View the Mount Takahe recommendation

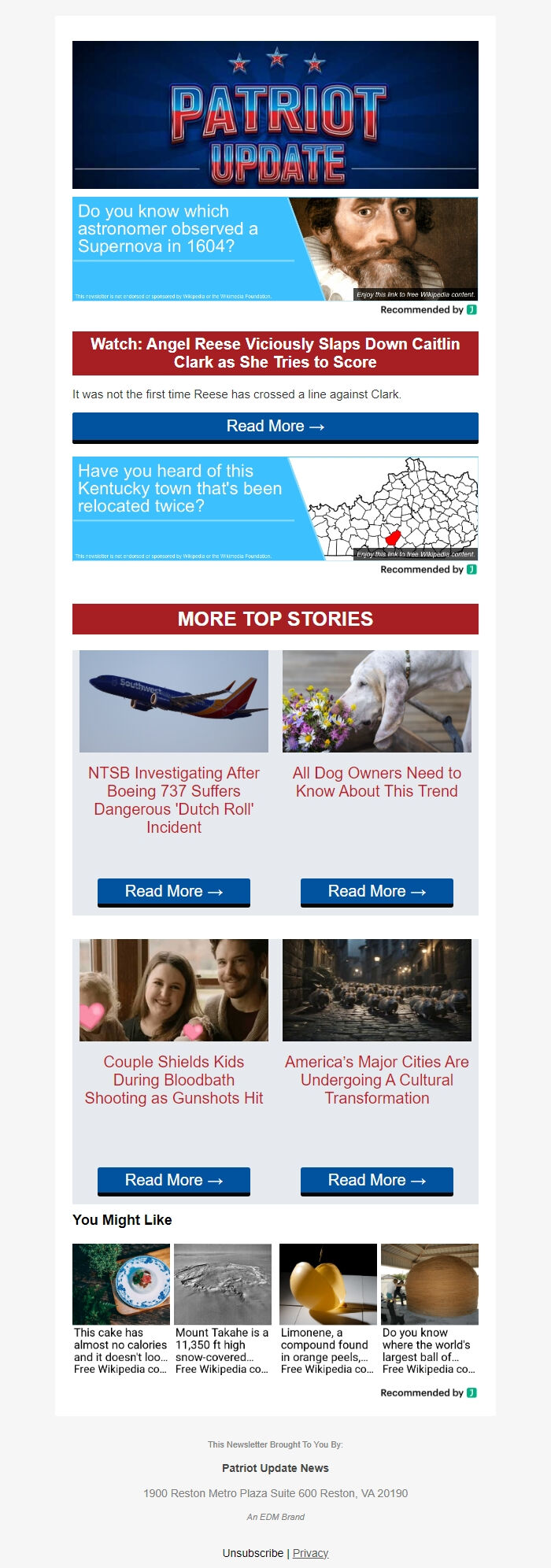click(x=223, y=1311)
